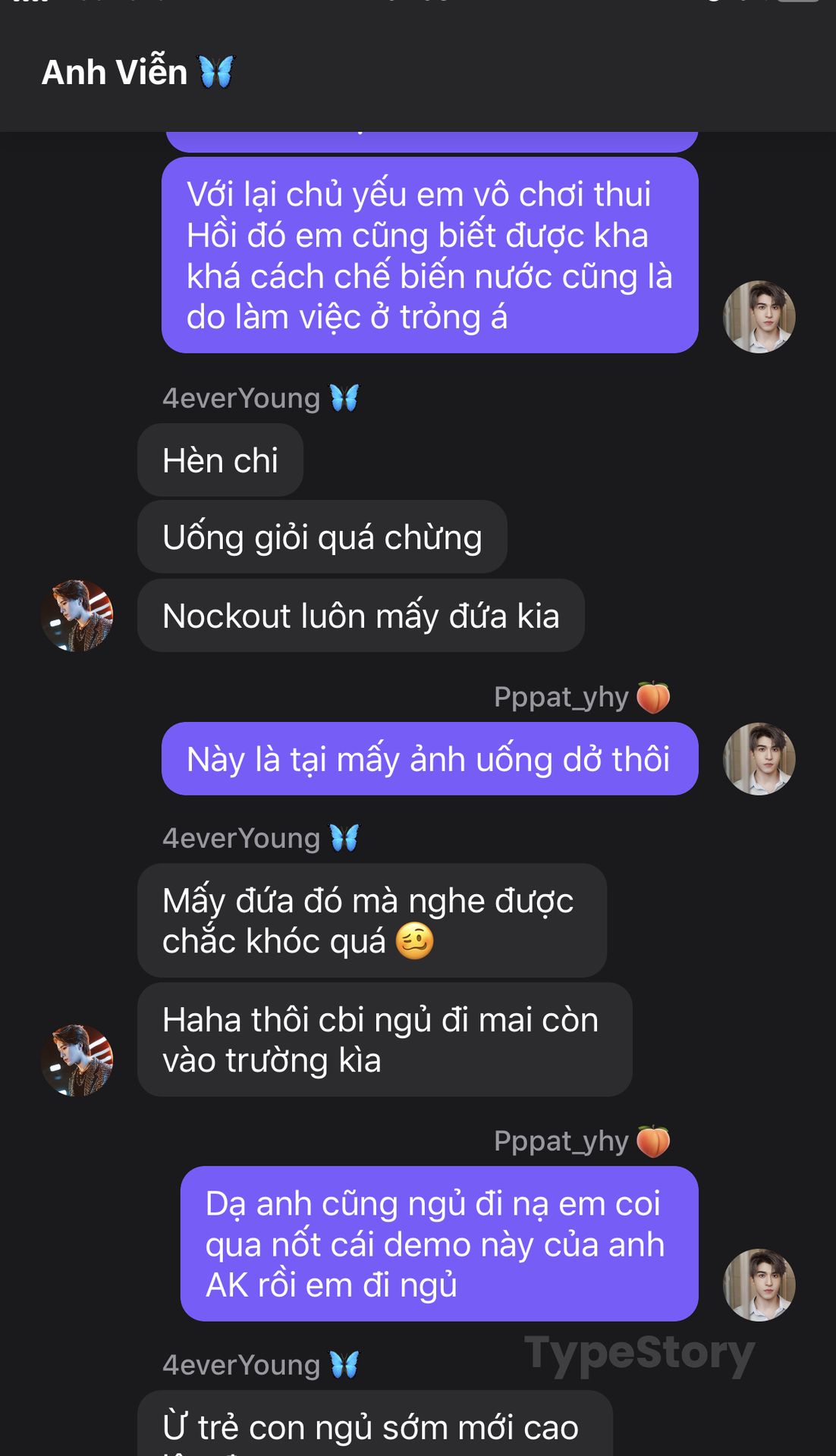
Task: Tap Pppat_yhy's avatar beside uống dở message
Action: pyautogui.click(x=759, y=758)
